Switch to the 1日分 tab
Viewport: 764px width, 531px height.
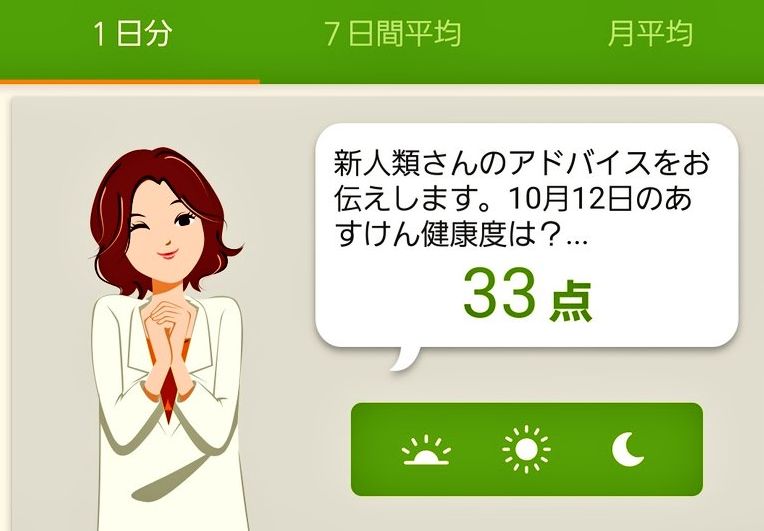pos(131,35)
